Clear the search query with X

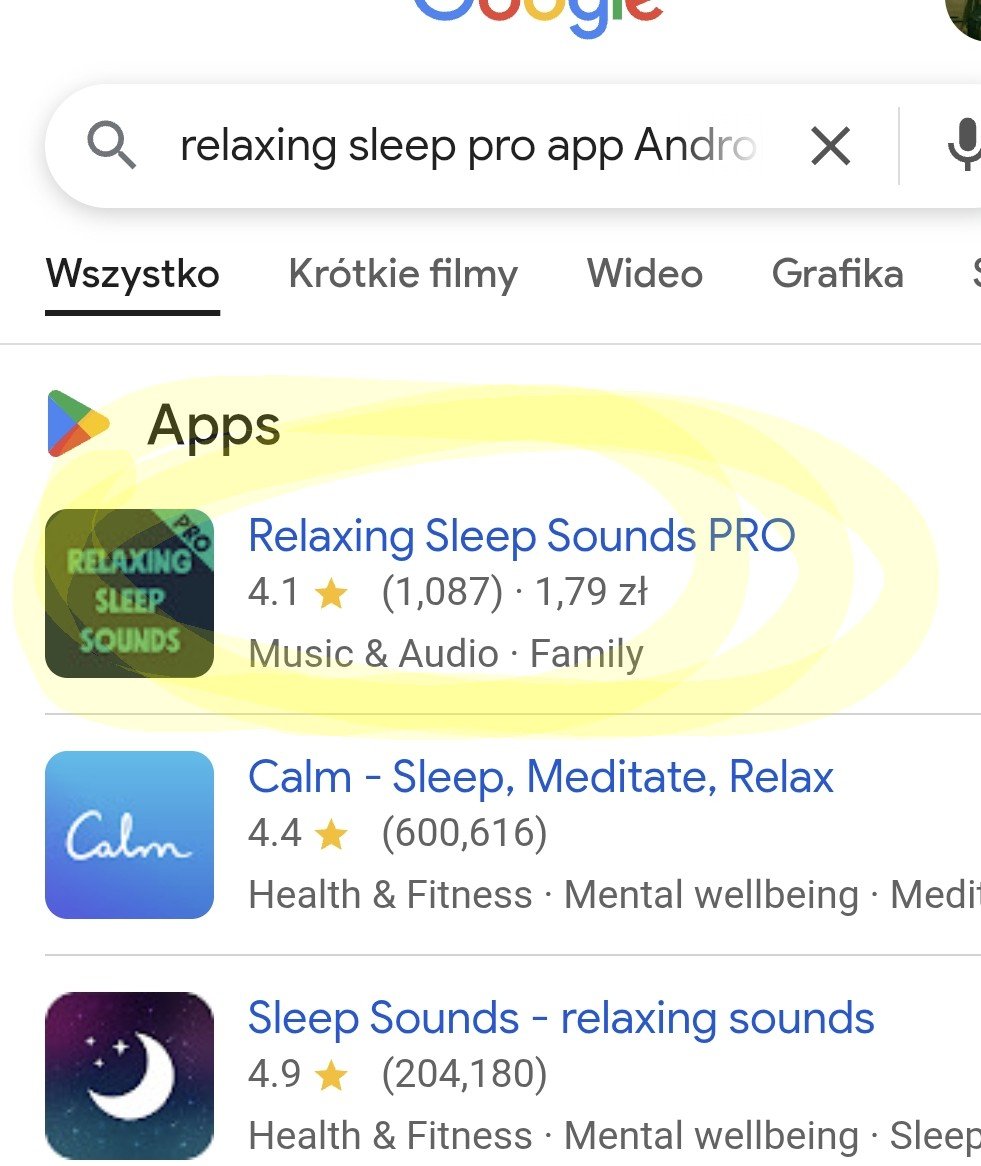[830, 147]
